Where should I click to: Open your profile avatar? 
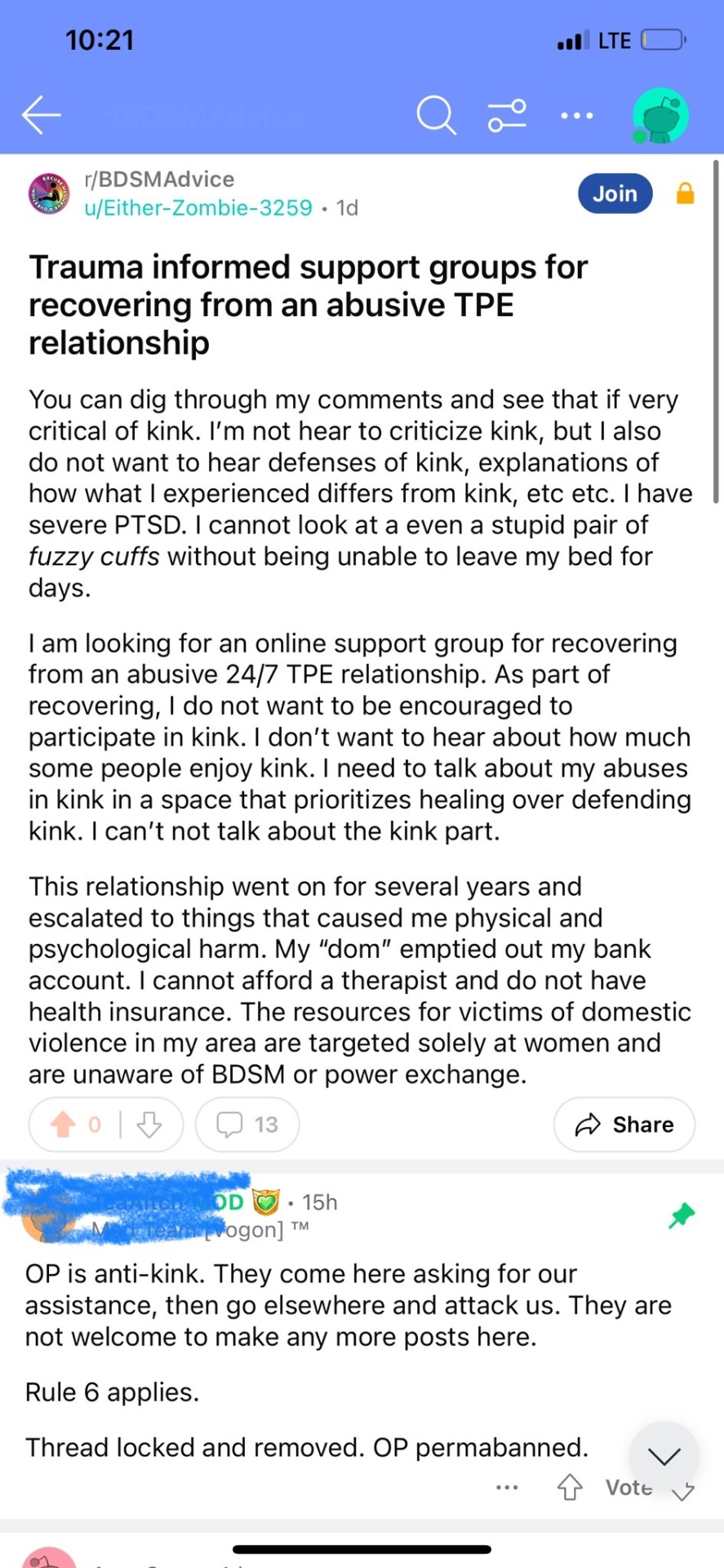[660, 116]
